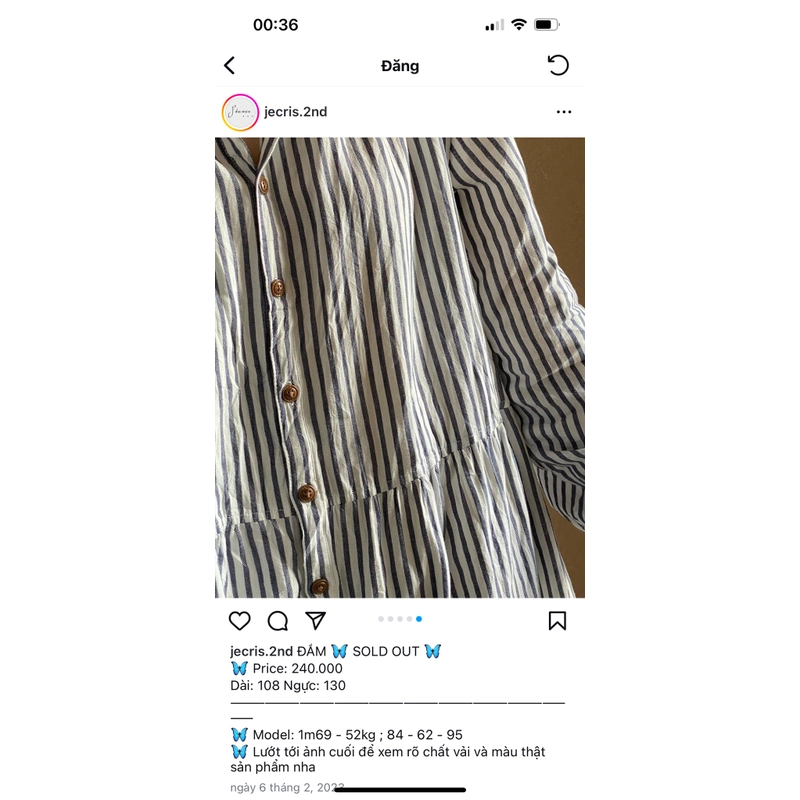Open jecris.2nd profile picture

(240, 112)
